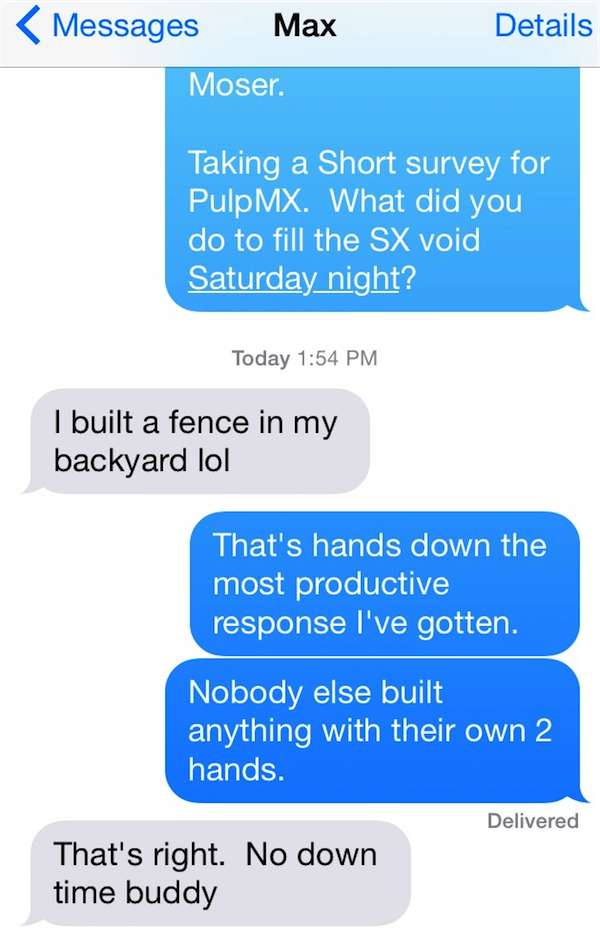Tap the underlined 'Saturday night' link

294,277
